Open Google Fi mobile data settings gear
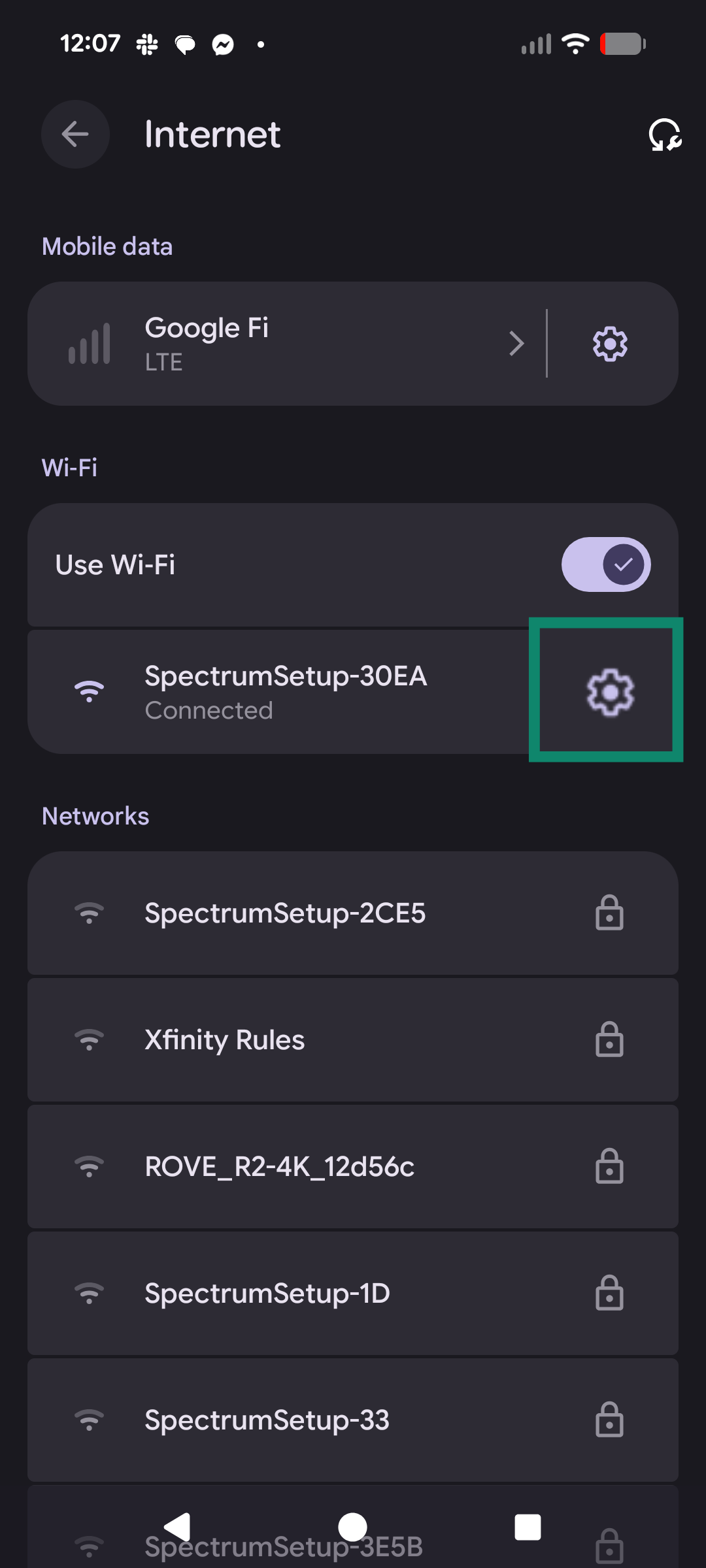 tap(608, 342)
